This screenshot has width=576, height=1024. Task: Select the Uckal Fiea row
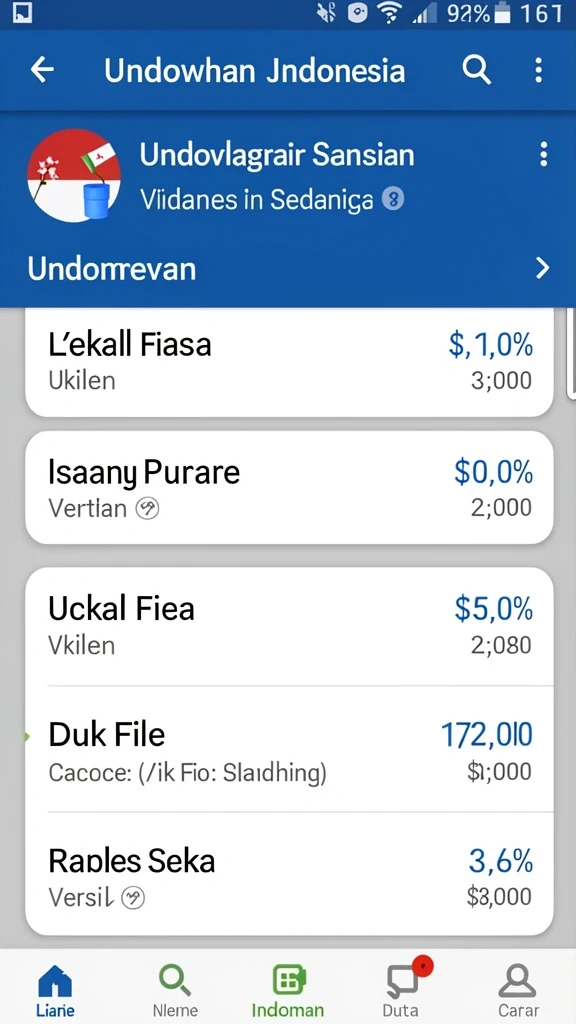pyautogui.click(x=289, y=626)
